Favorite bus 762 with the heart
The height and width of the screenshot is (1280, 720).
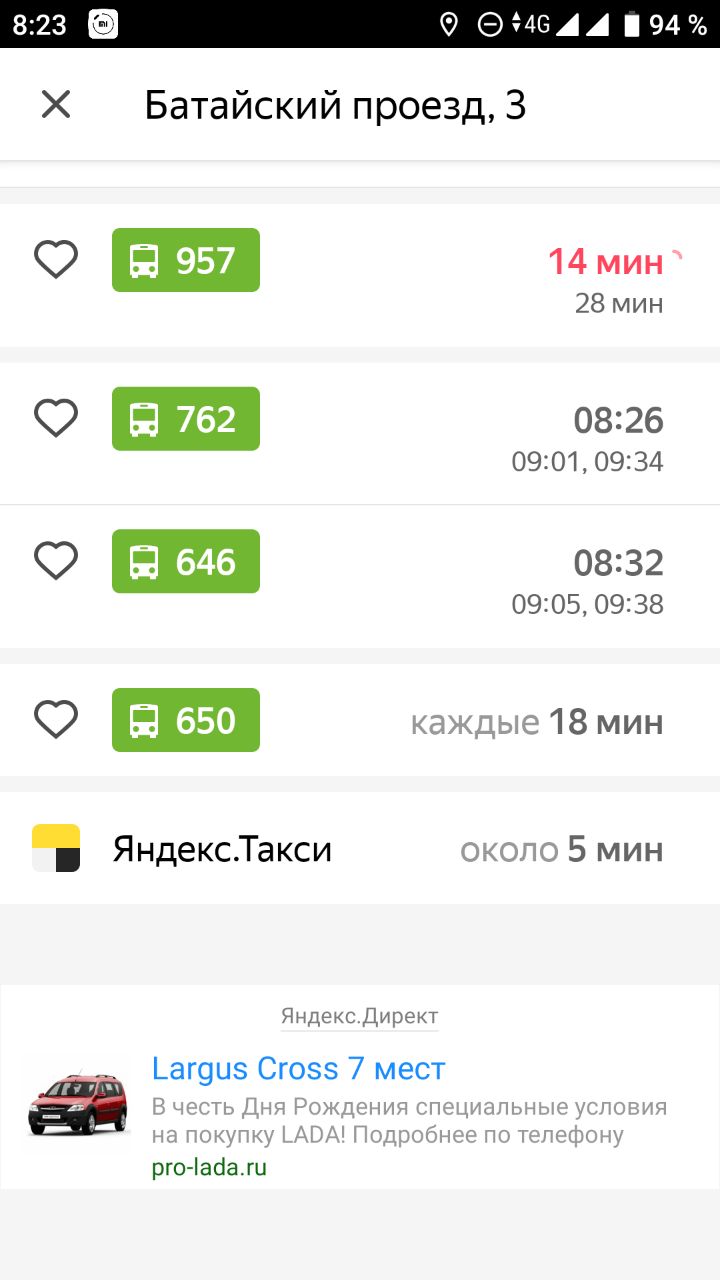pyautogui.click(x=56, y=418)
